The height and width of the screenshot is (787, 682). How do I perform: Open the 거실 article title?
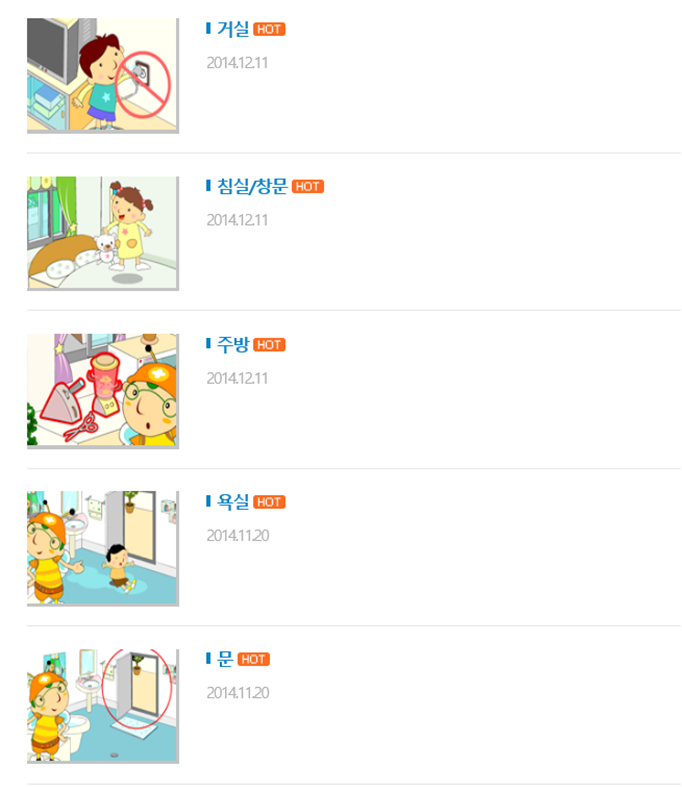click(x=233, y=29)
